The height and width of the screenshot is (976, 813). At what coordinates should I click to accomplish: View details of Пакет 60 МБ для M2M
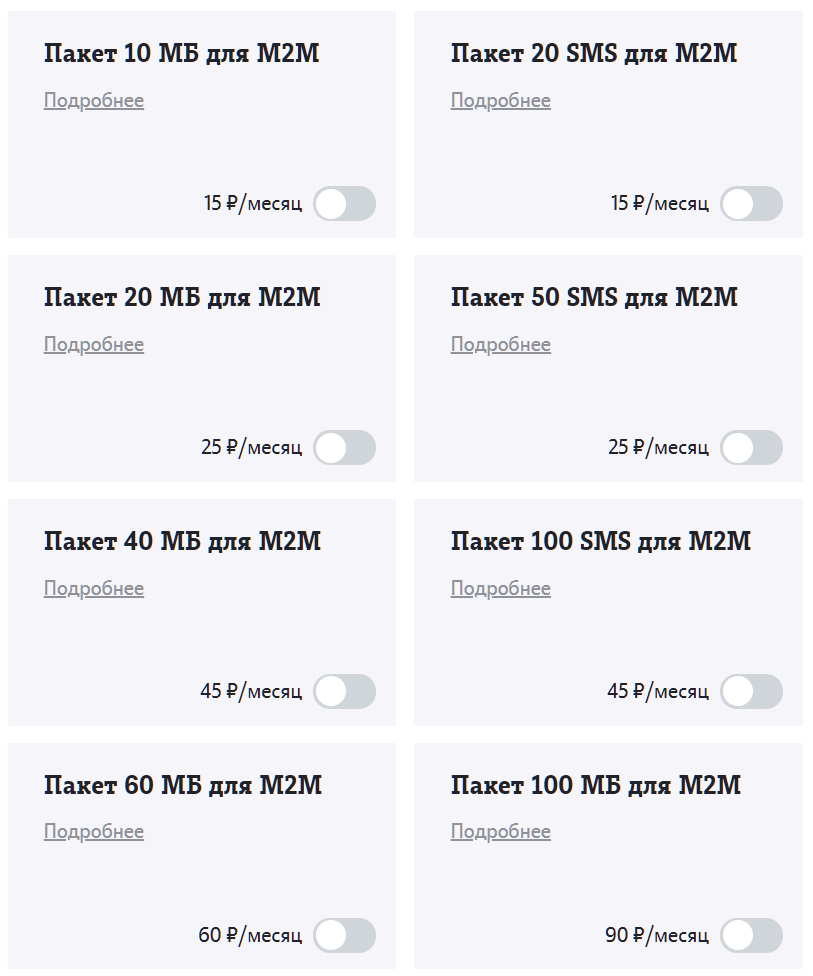coord(94,832)
